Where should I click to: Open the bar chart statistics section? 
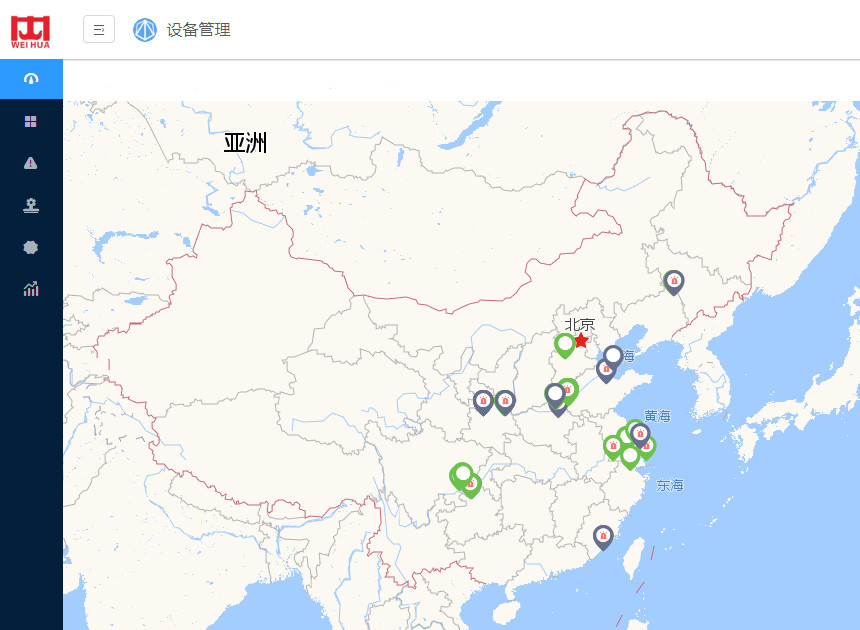(x=31, y=289)
